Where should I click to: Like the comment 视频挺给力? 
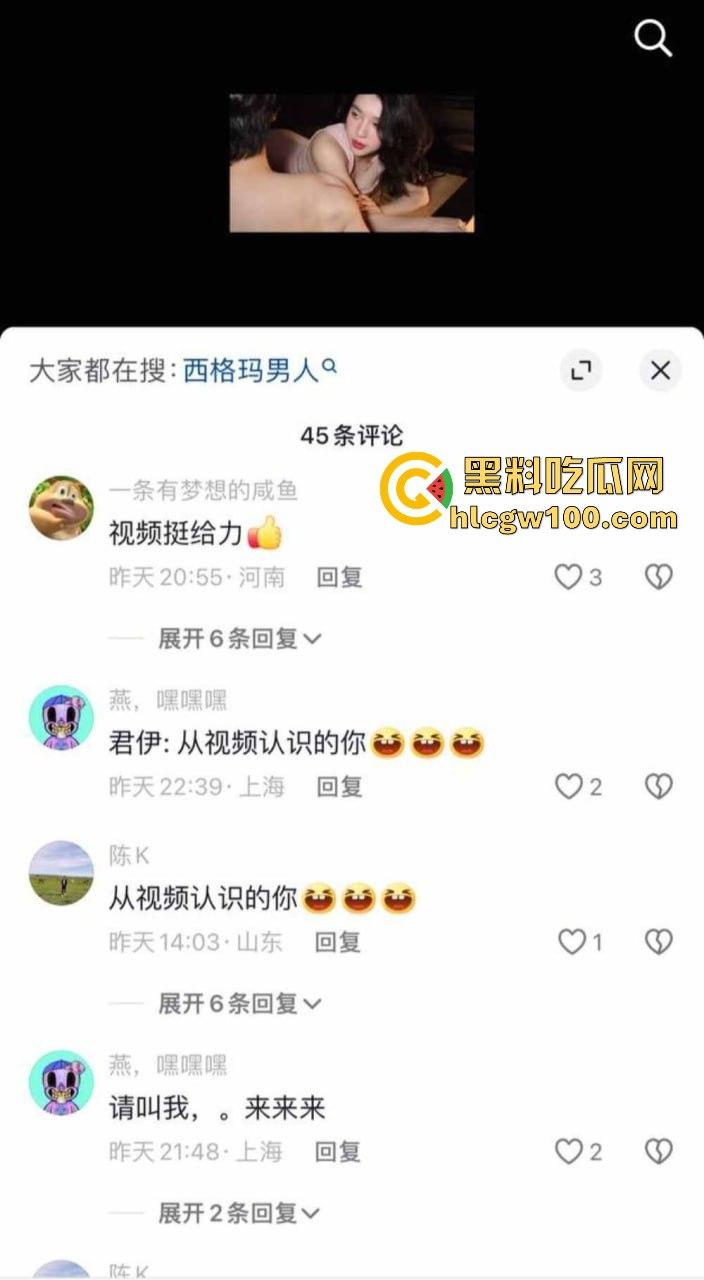tap(569, 577)
